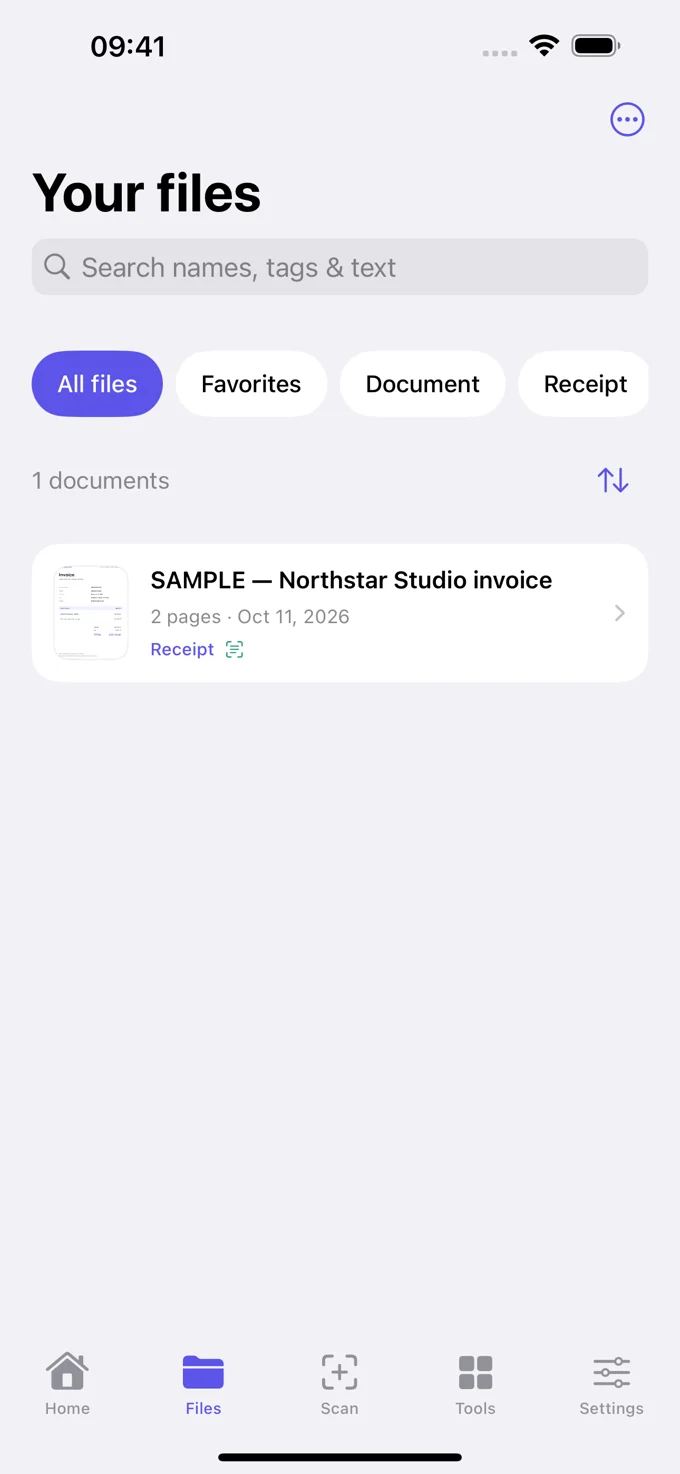Screen dimensions: 680x1474
Task: Open the more options ellipsis menu
Action: pyautogui.click(x=627, y=120)
